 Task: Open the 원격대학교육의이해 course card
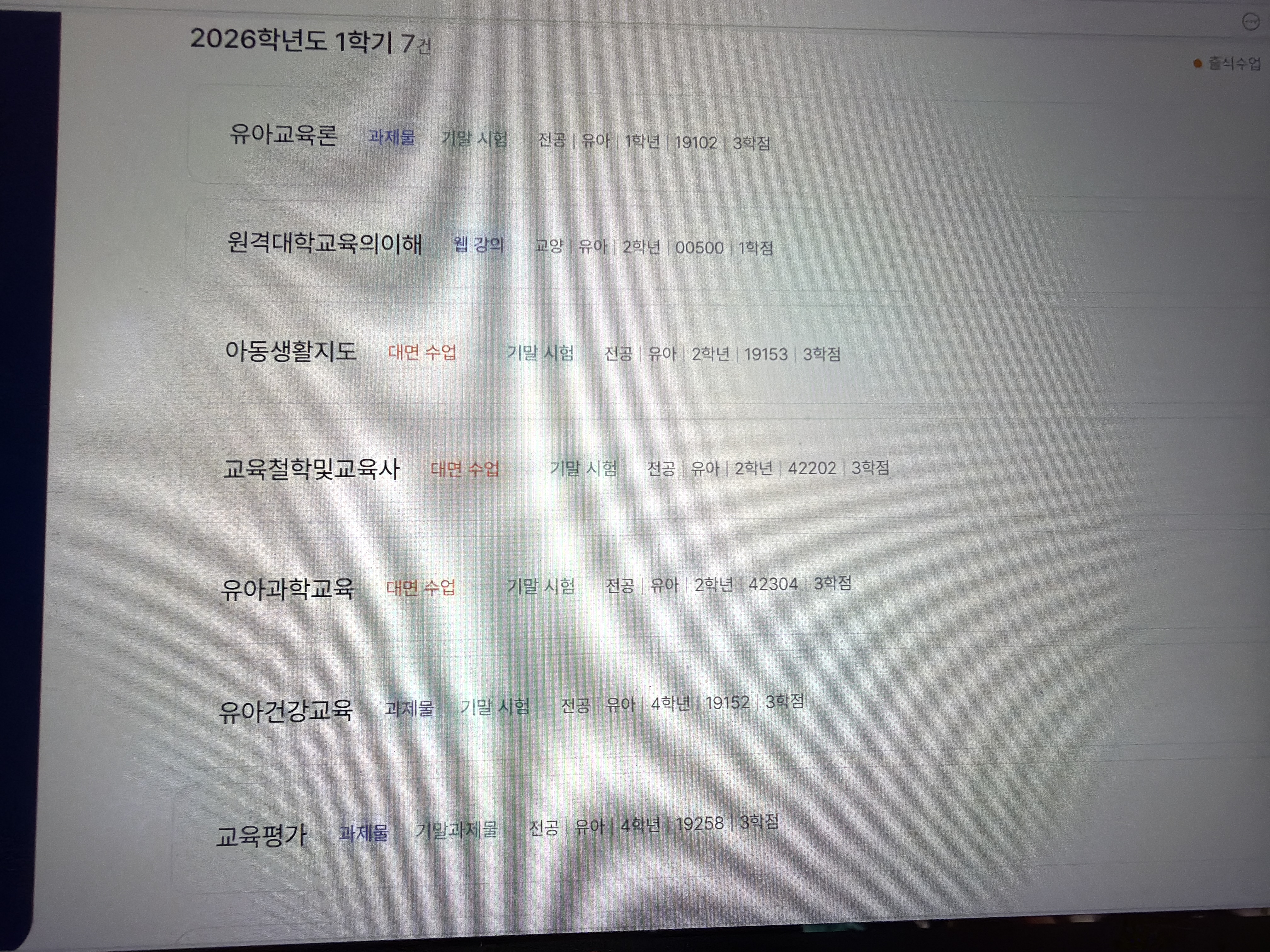[324, 243]
